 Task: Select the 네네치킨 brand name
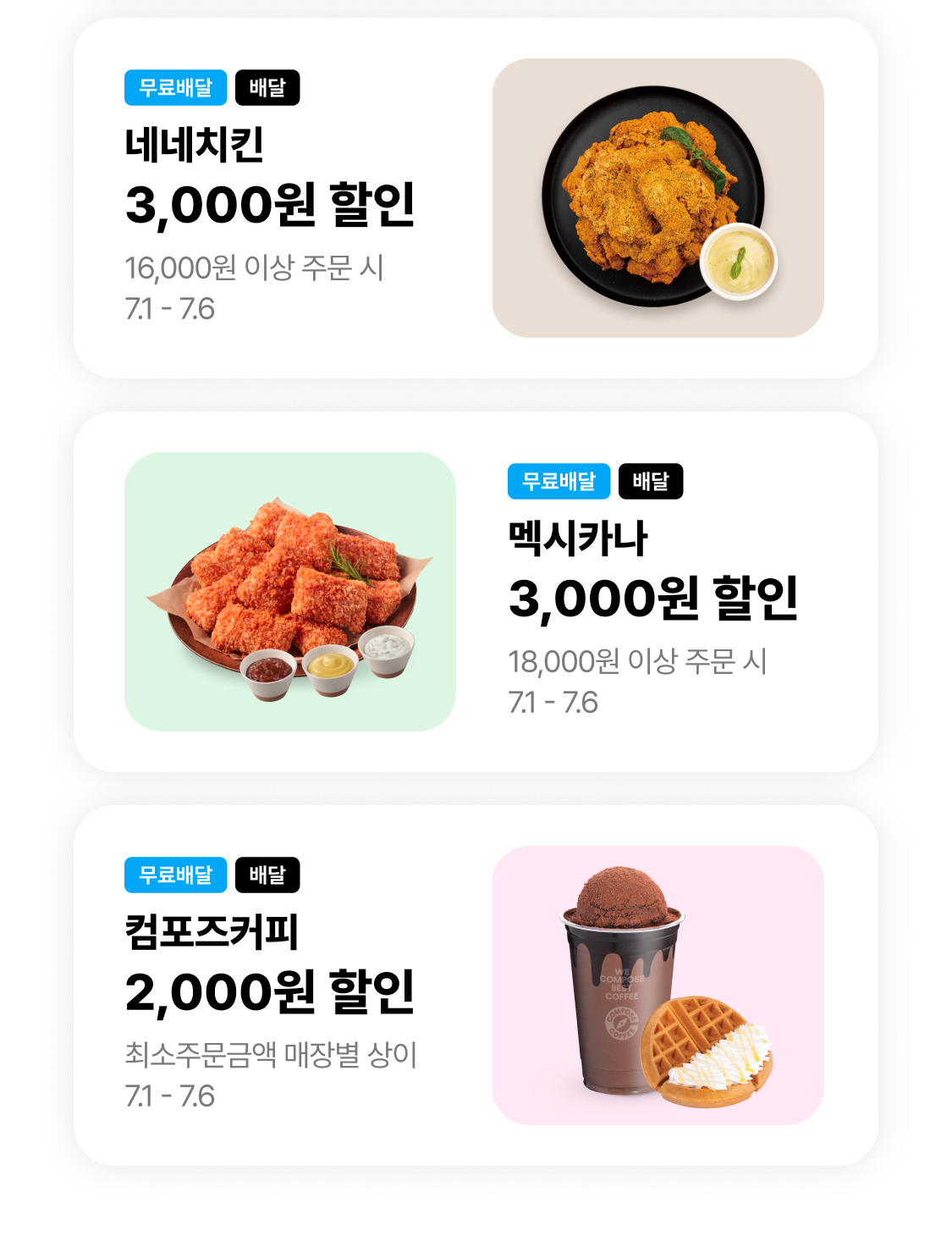(x=190, y=146)
